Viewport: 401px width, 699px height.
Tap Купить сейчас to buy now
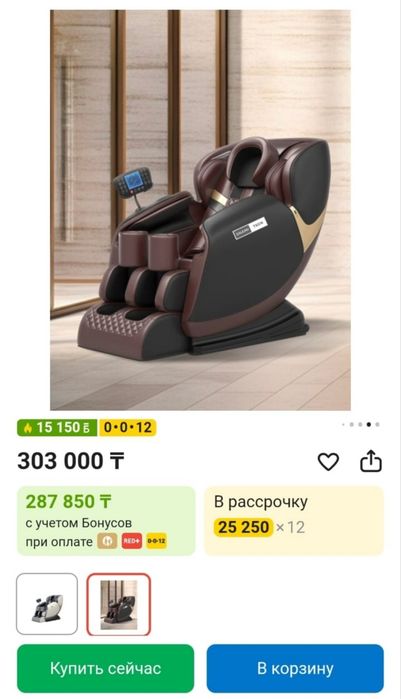[106, 668]
